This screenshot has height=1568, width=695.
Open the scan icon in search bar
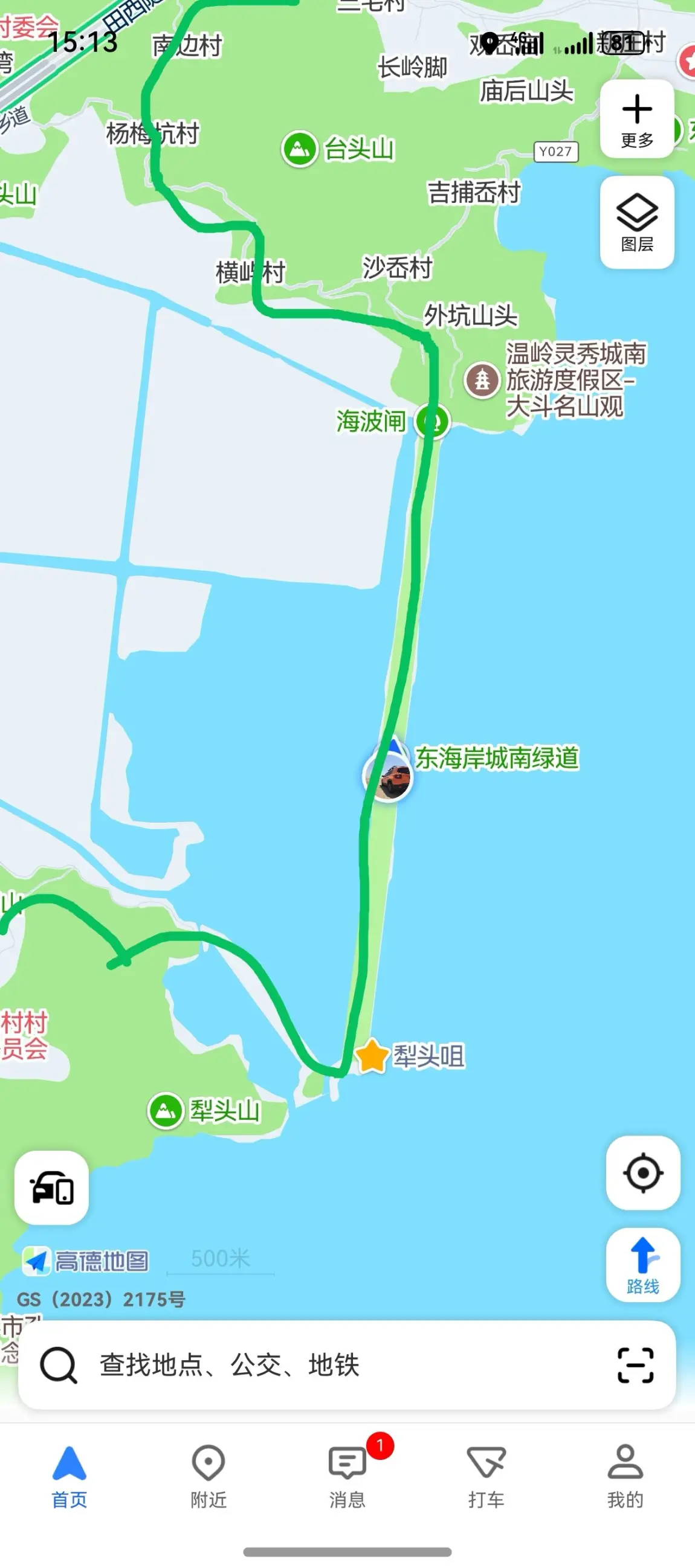(635, 1364)
